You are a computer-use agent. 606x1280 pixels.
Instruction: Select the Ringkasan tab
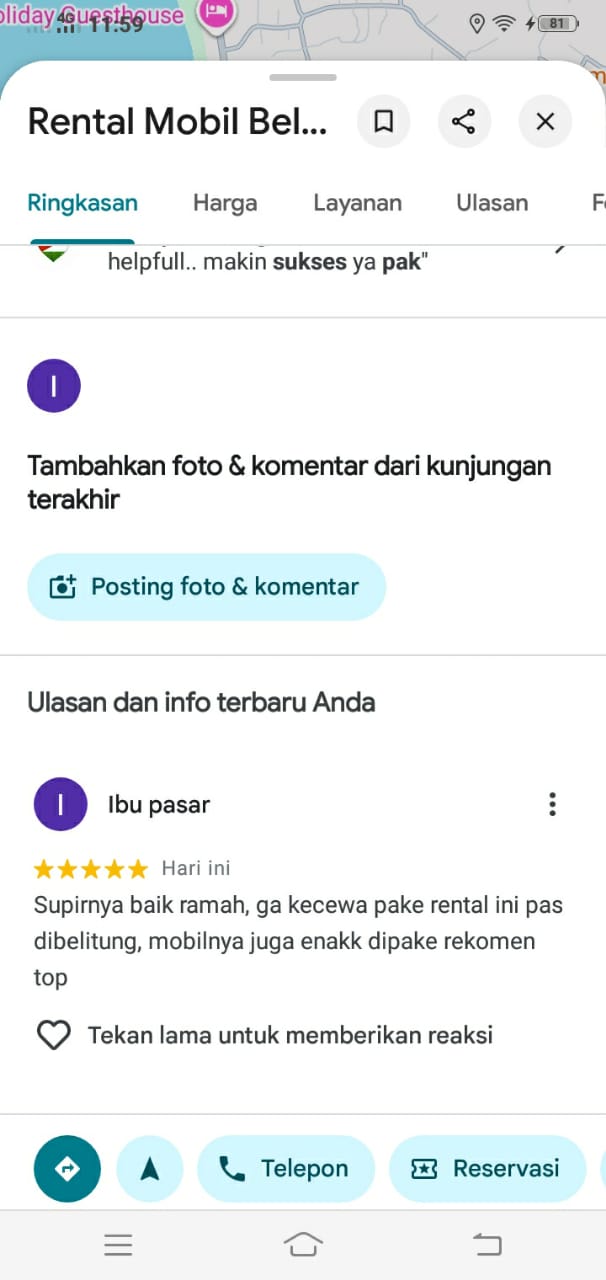[82, 203]
